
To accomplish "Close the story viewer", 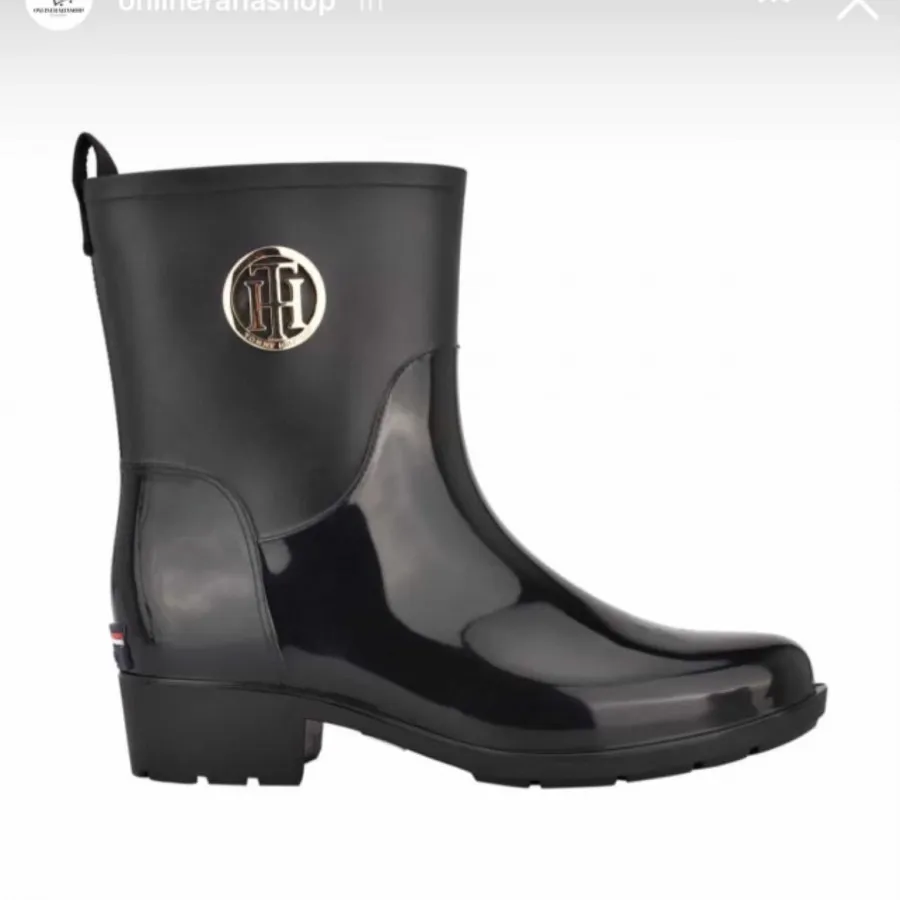I will [x=857, y=6].
